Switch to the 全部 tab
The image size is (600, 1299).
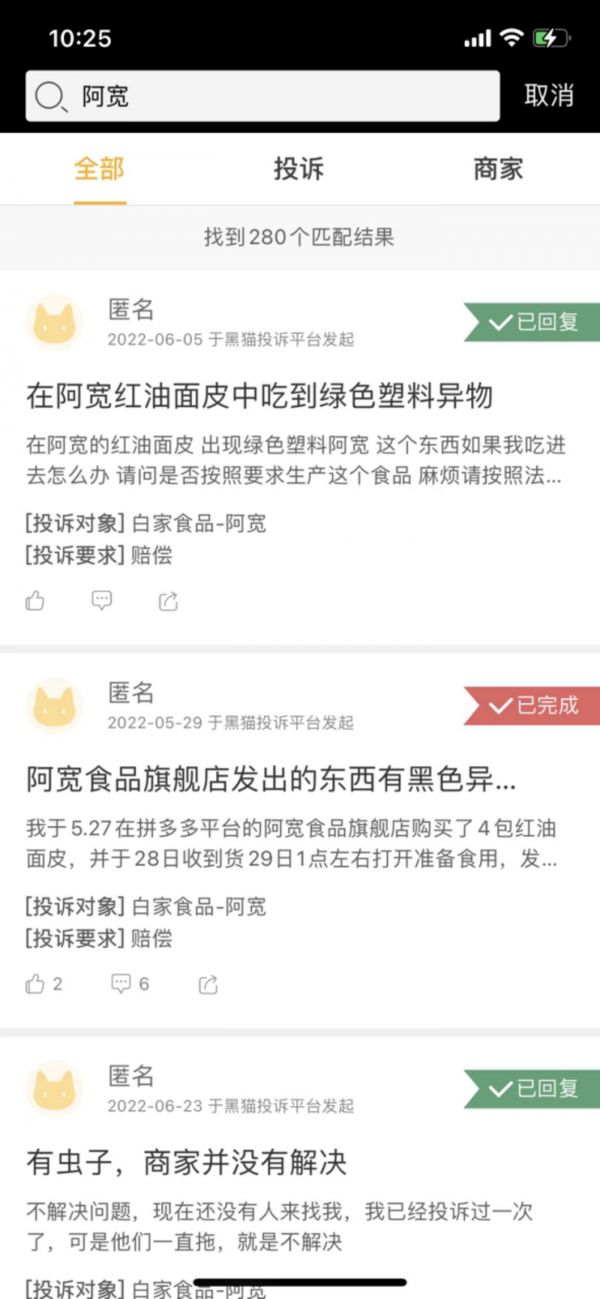[99, 169]
